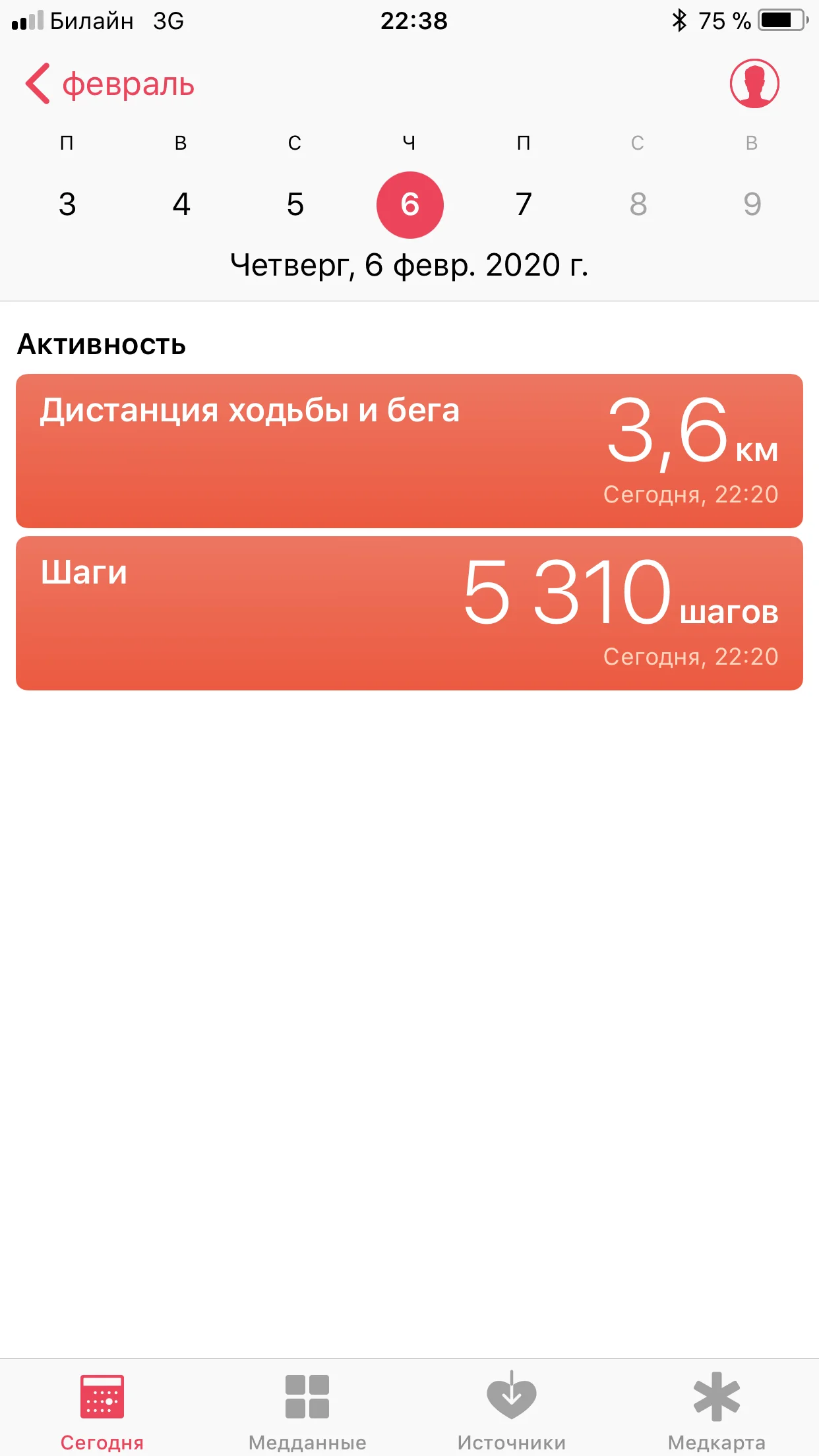Open the profile icon
The width and height of the screenshot is (819, 1456).
pyautogui.click(x=754, y=84)
